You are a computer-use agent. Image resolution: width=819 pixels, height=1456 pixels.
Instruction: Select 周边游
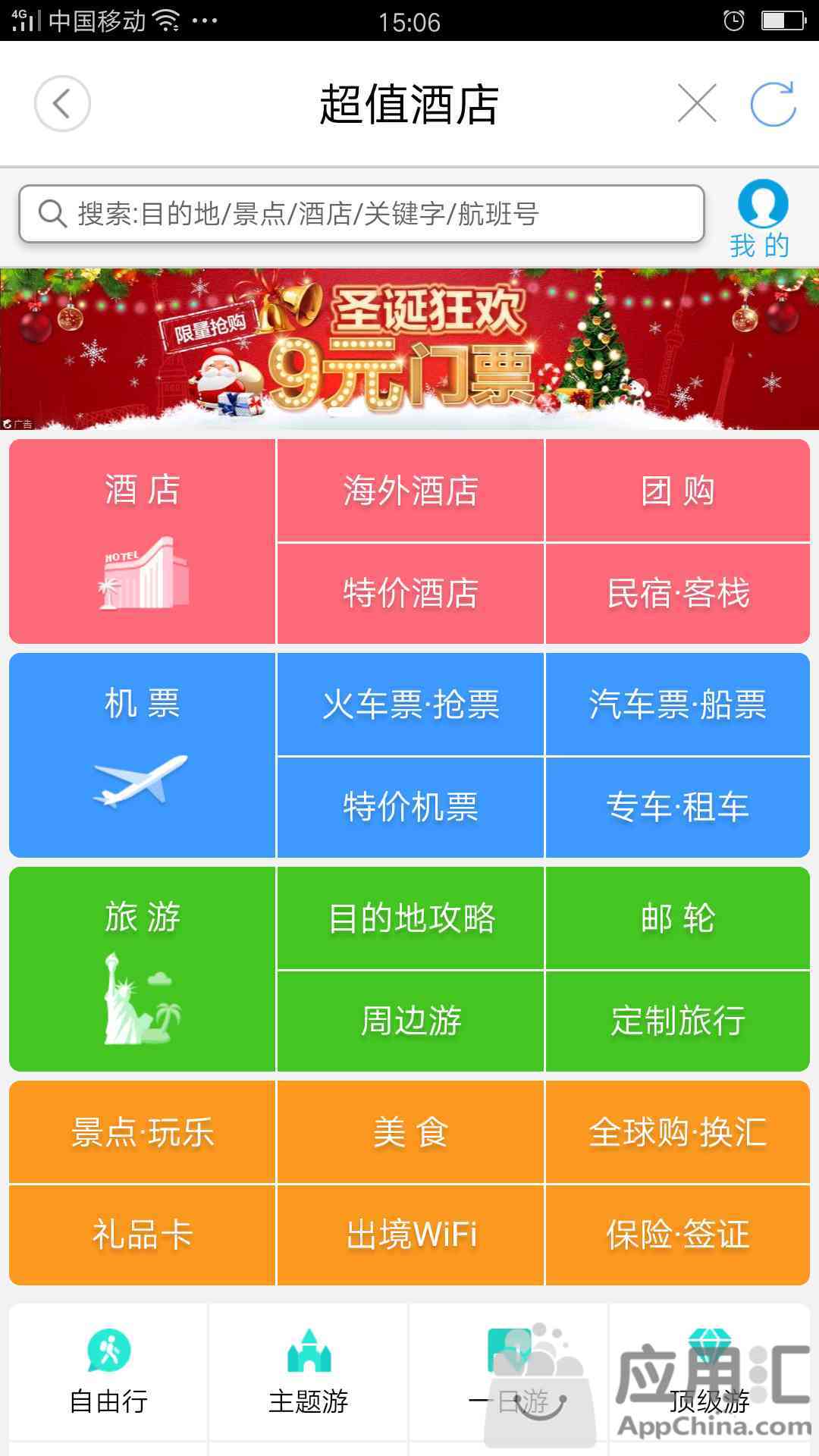tap(410, 1021)
